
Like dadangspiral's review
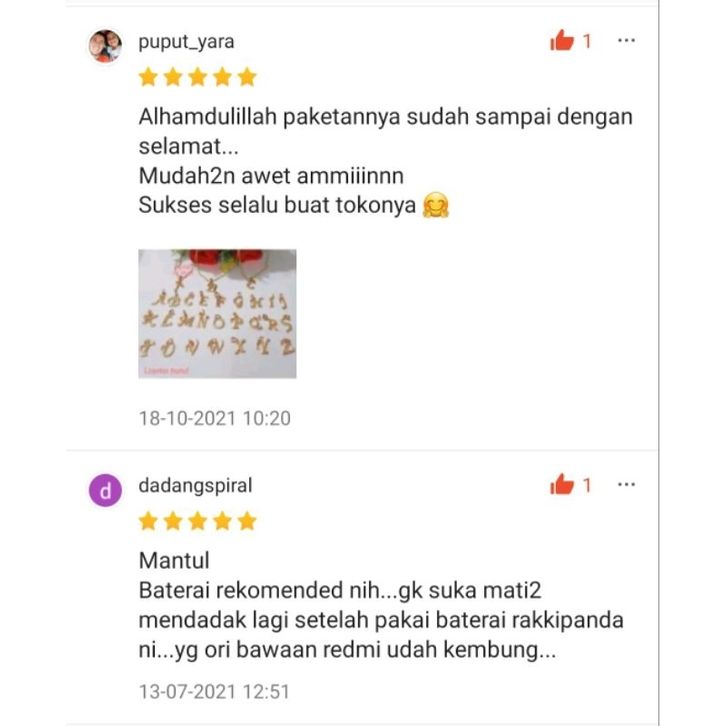point(563,486)
